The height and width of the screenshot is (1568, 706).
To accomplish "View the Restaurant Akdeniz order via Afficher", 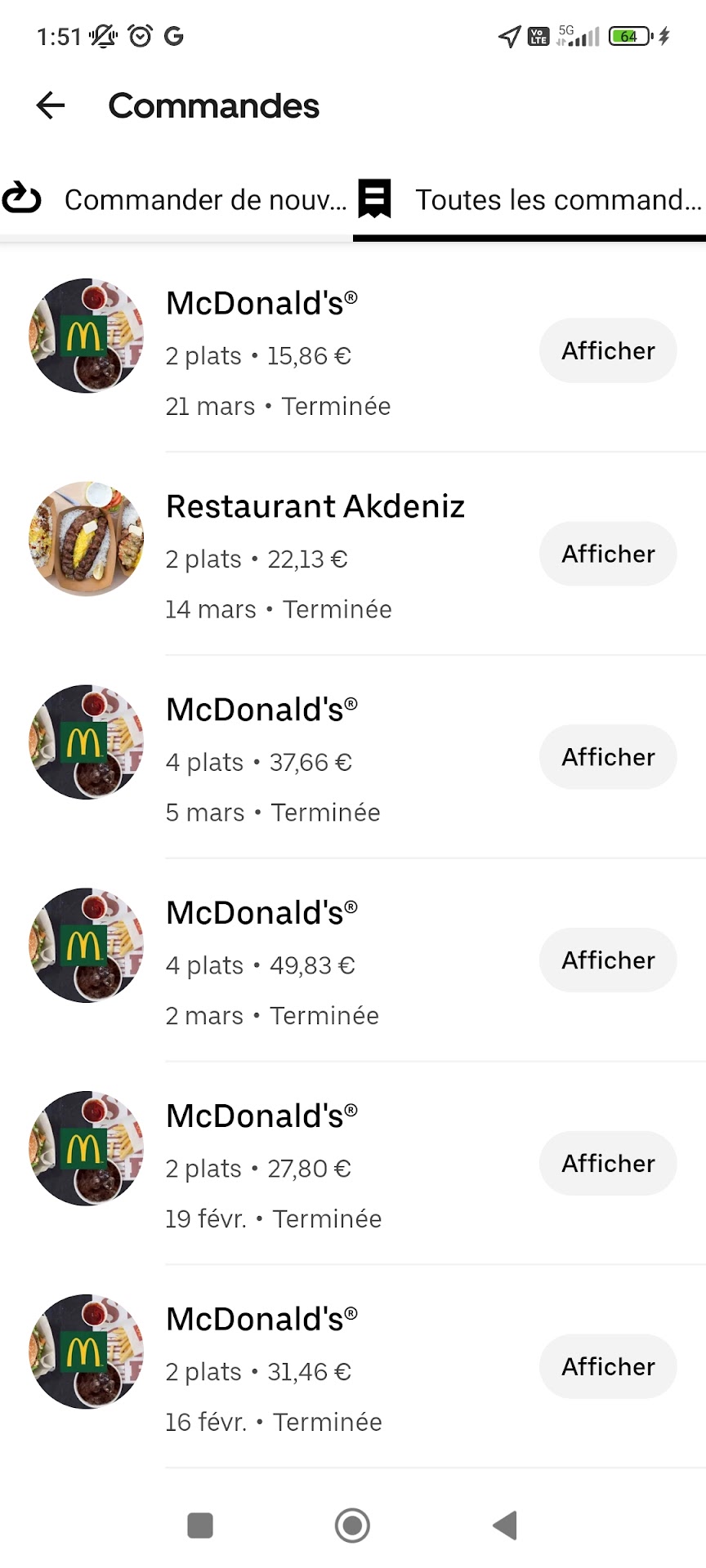I will 608,555.
